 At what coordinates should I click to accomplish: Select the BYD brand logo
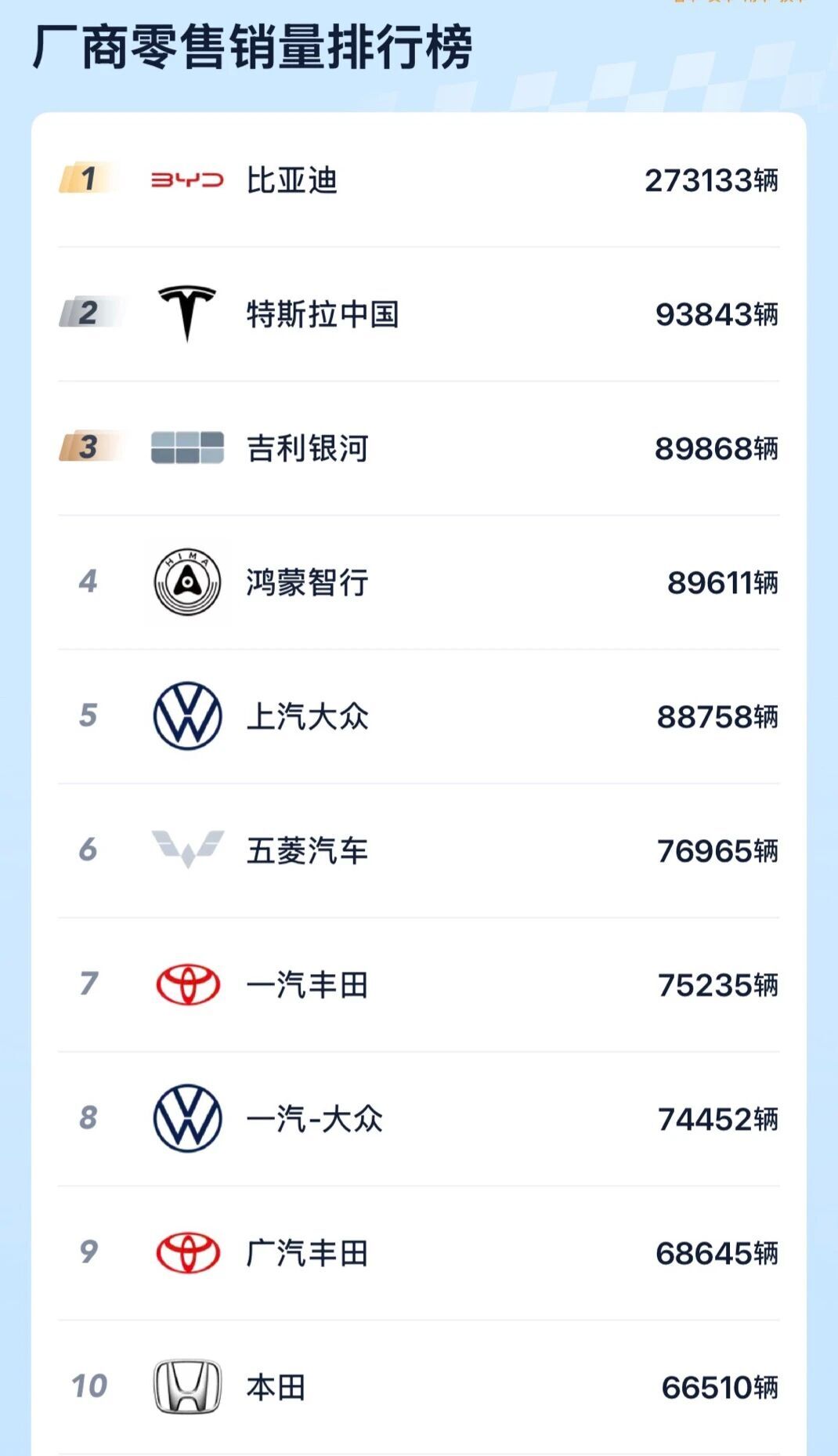tap(186, 179)
